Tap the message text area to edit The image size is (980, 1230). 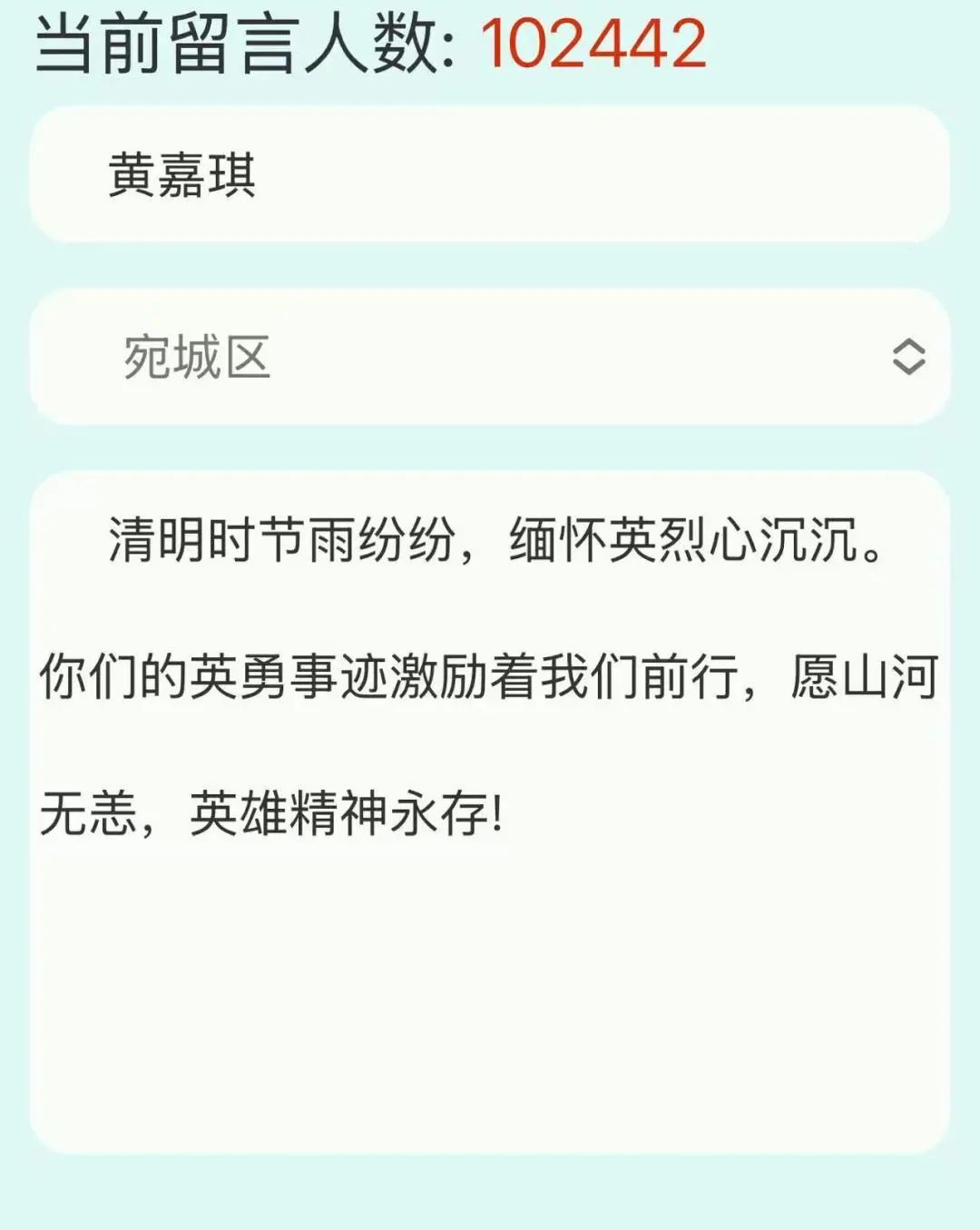tap(490, 953)
